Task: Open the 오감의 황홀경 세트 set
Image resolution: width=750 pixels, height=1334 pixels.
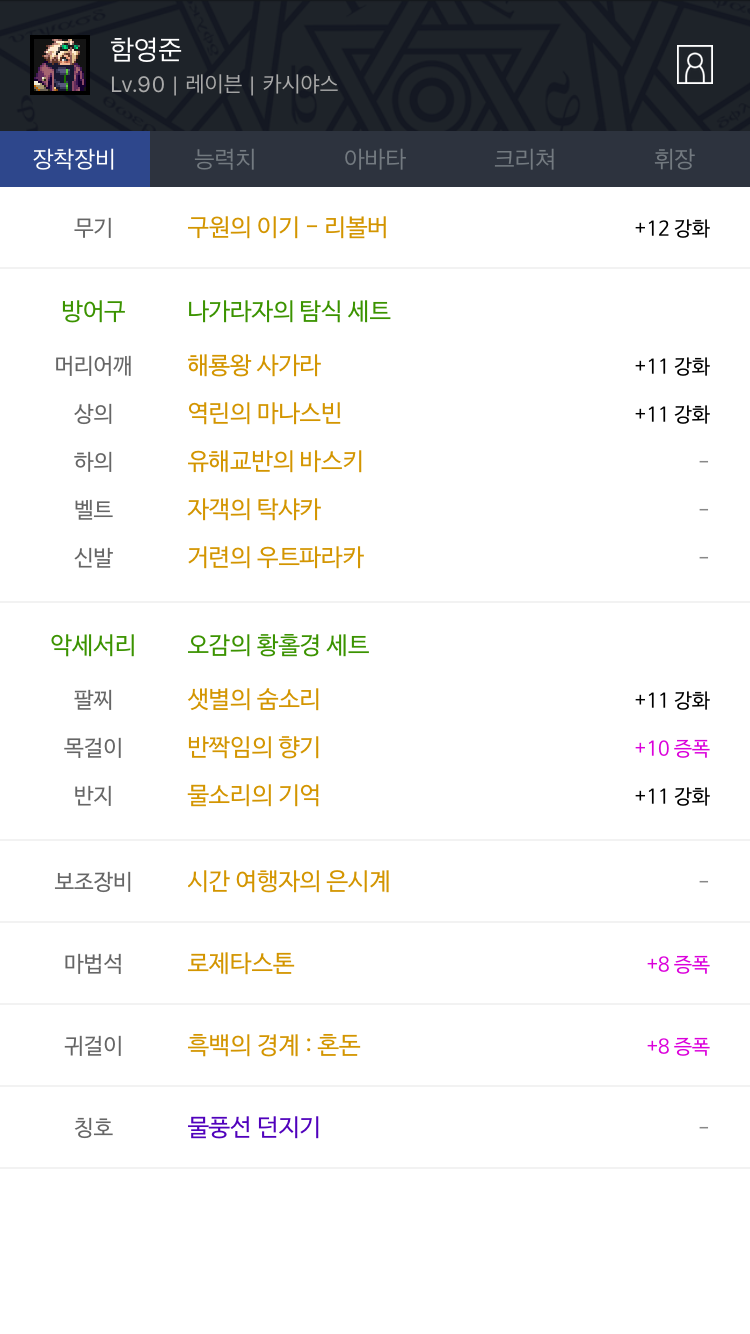Action: pos(278,645)
